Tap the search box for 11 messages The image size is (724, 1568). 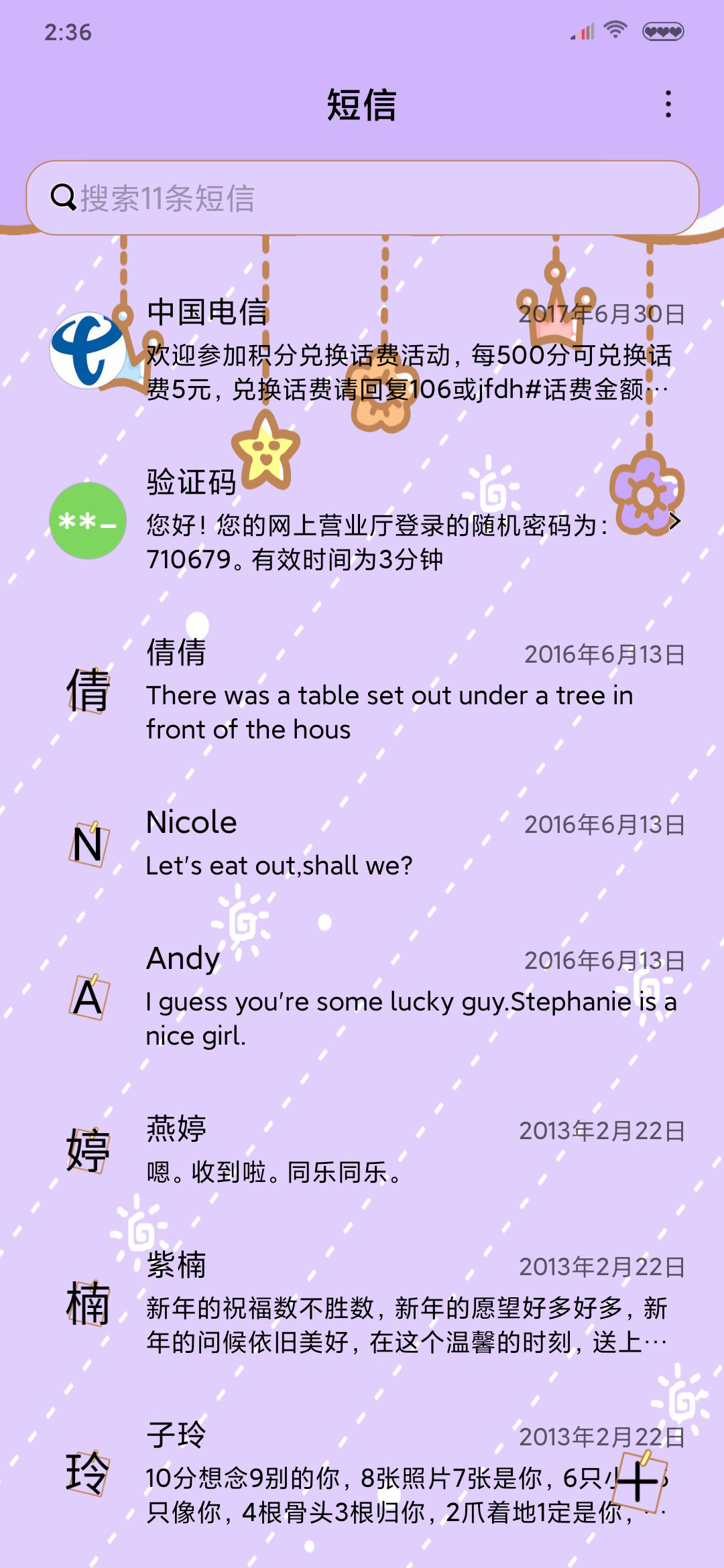click(x=362, y=198)
